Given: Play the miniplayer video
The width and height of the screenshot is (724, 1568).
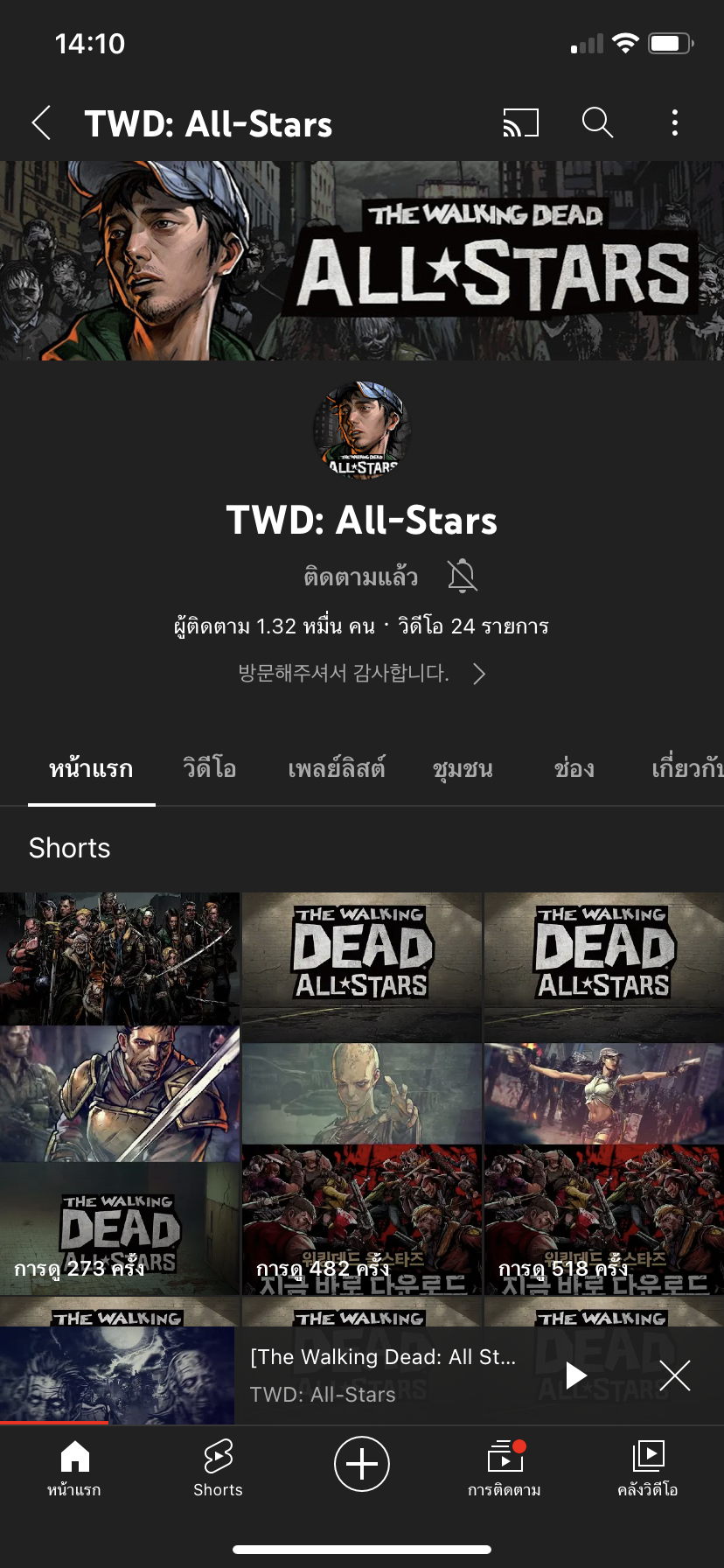Looking at the screenshot, I should point(574,1375).
